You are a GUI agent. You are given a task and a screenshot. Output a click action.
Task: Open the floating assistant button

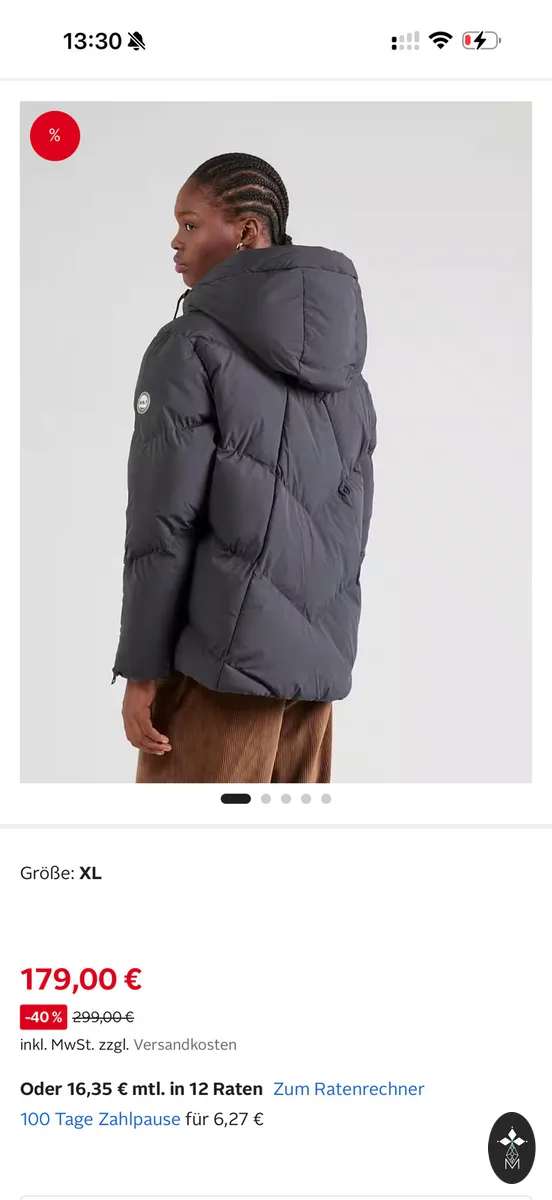point(512,1148)
